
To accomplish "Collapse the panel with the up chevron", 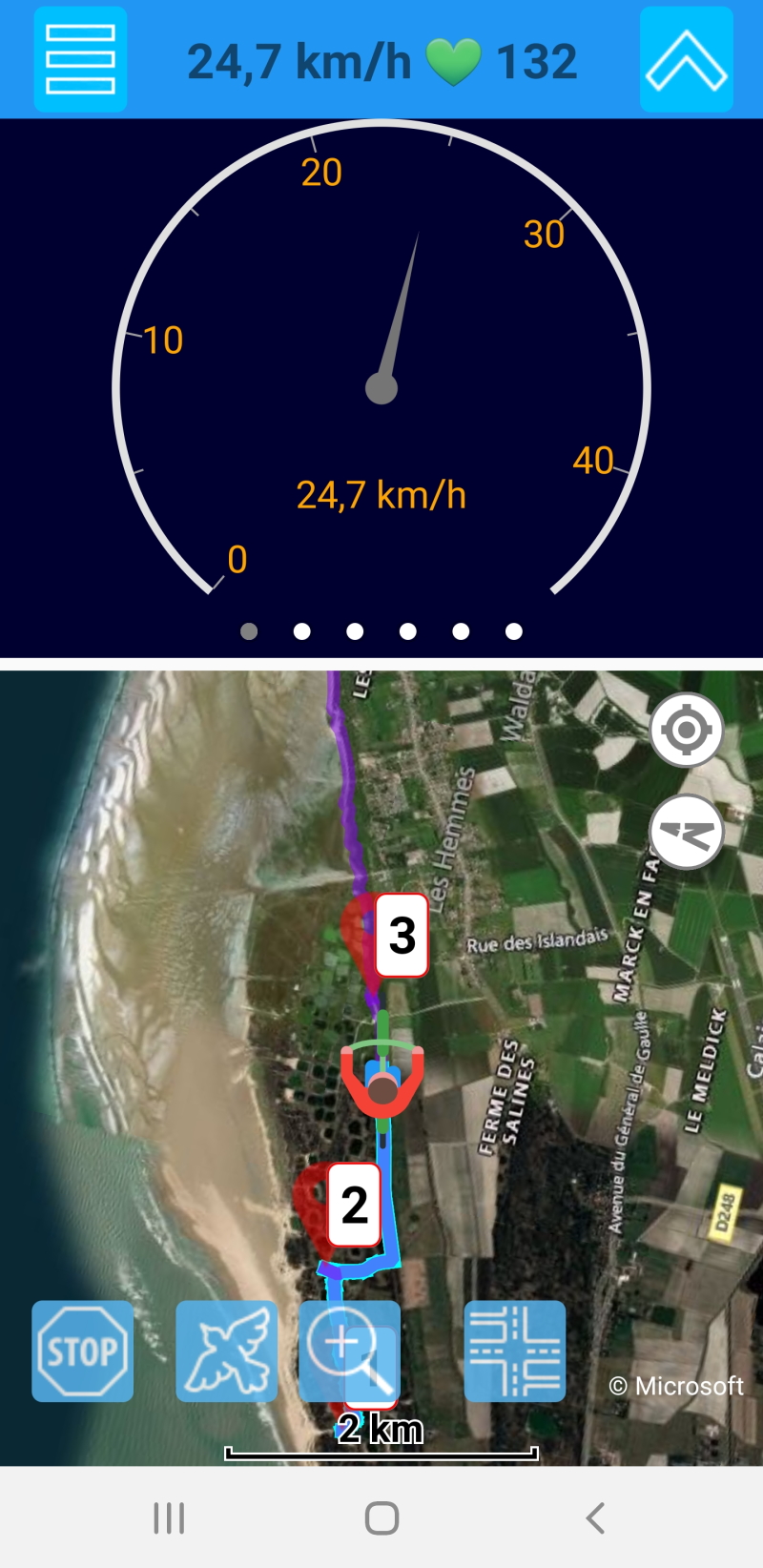I will 686,59.
